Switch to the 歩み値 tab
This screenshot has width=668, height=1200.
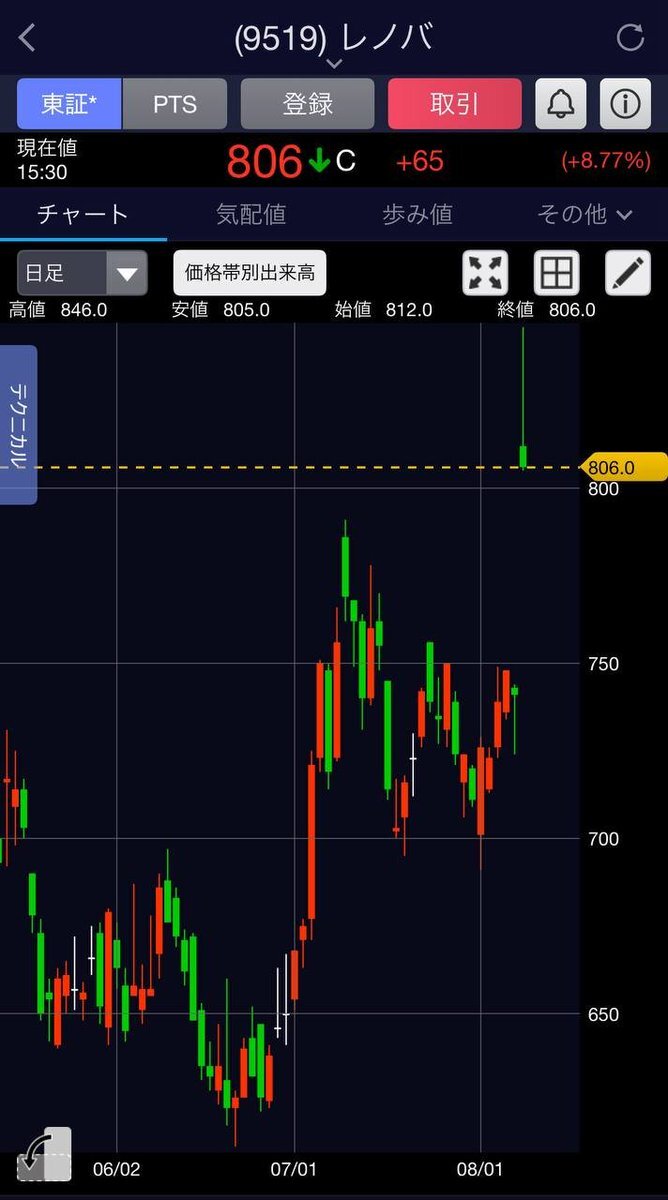coord(417,214)
